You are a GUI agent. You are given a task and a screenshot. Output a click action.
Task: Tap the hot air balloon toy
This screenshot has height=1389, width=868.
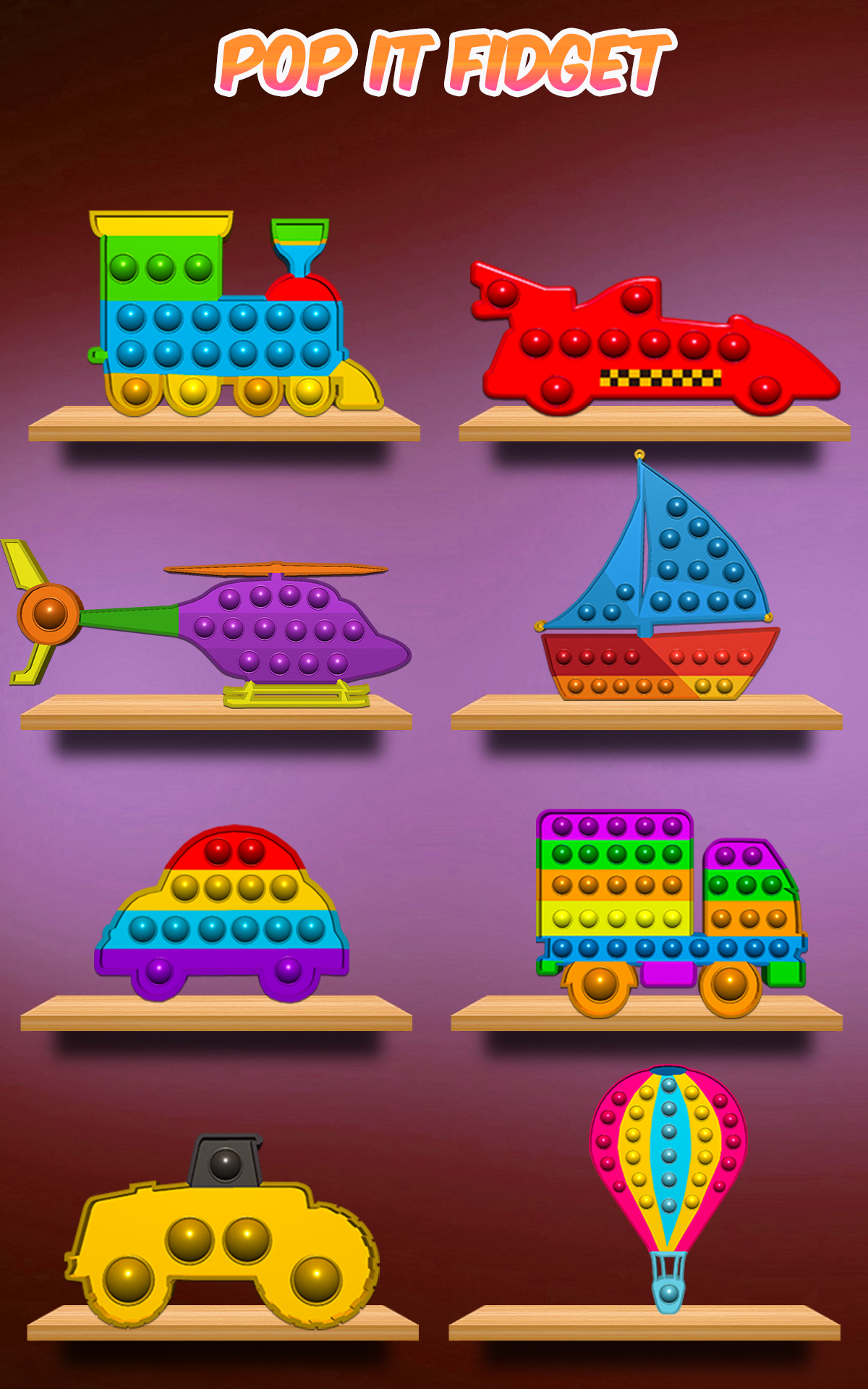tap(668, 1157)
